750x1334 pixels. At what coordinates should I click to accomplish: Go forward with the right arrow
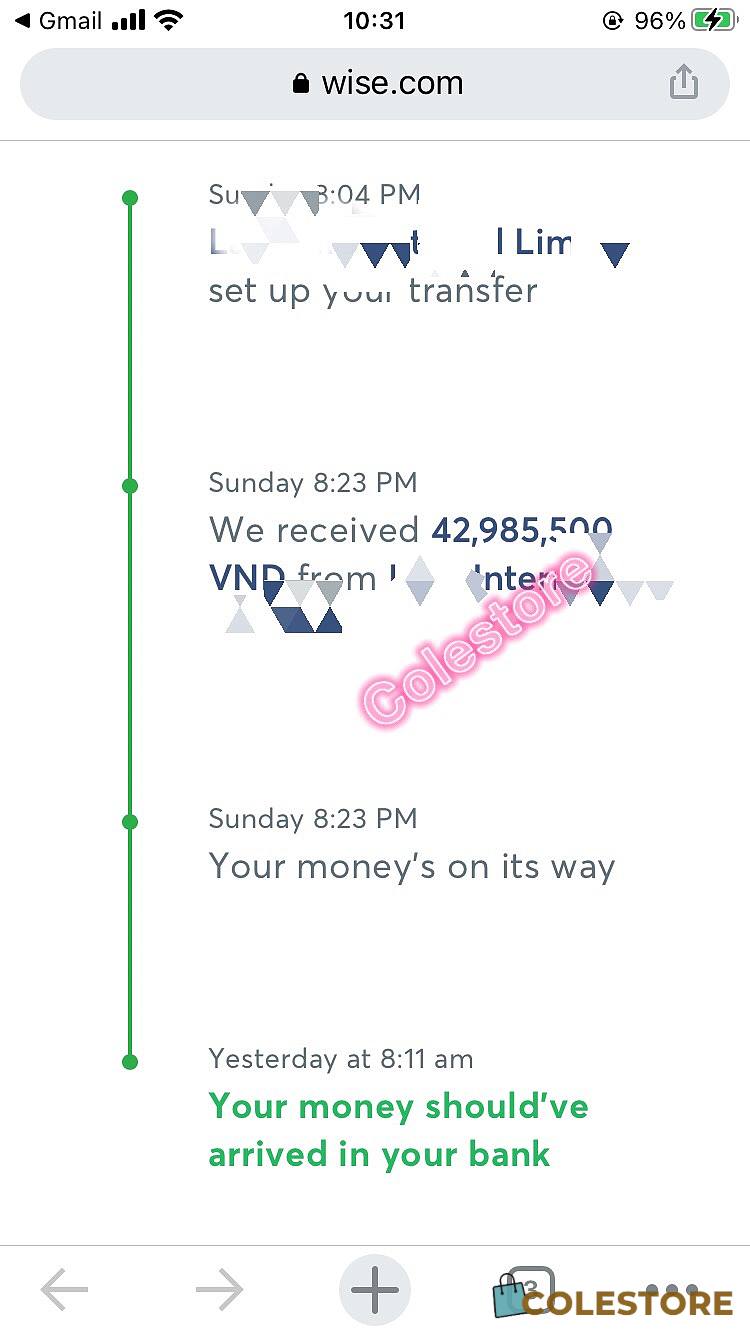219,1291
